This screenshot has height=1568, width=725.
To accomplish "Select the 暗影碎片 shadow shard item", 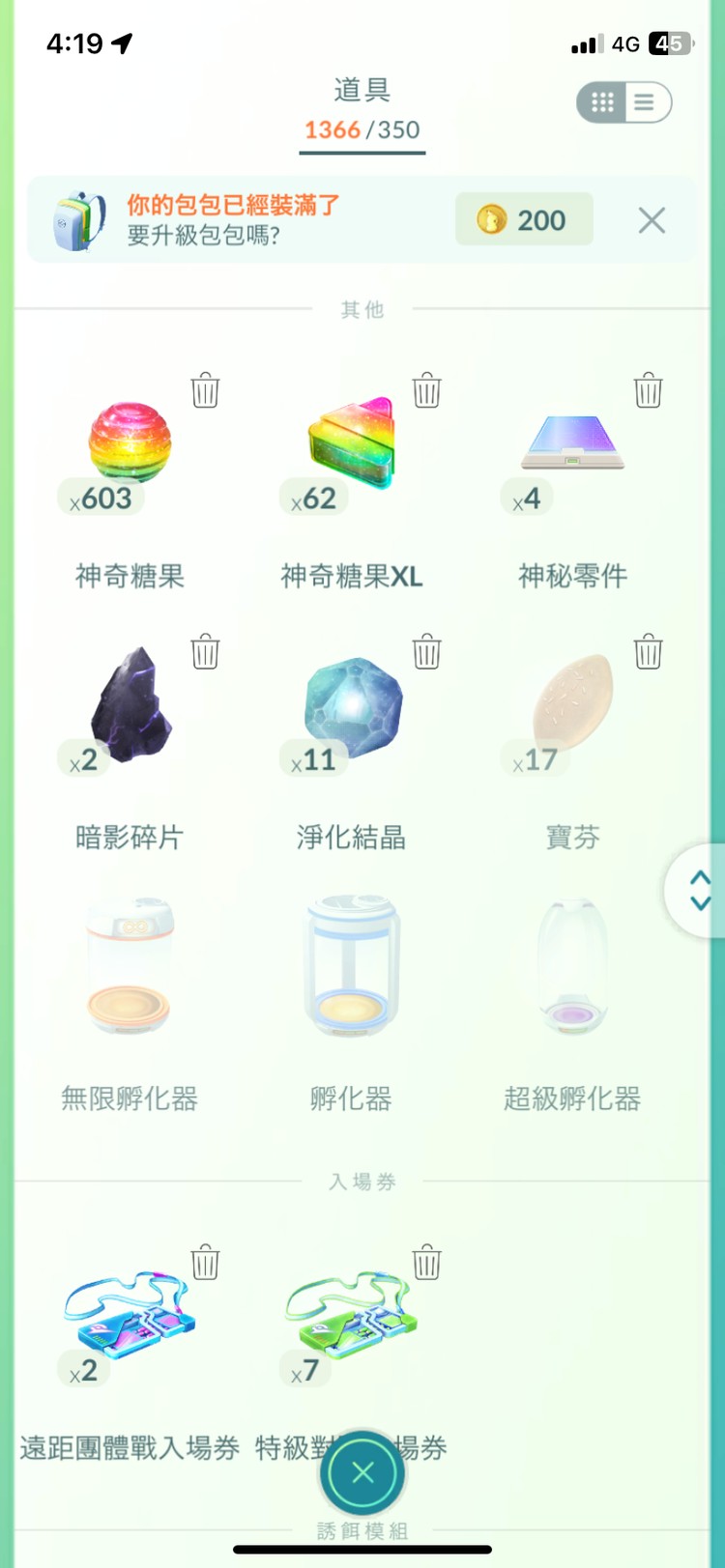I will point(130,705).
